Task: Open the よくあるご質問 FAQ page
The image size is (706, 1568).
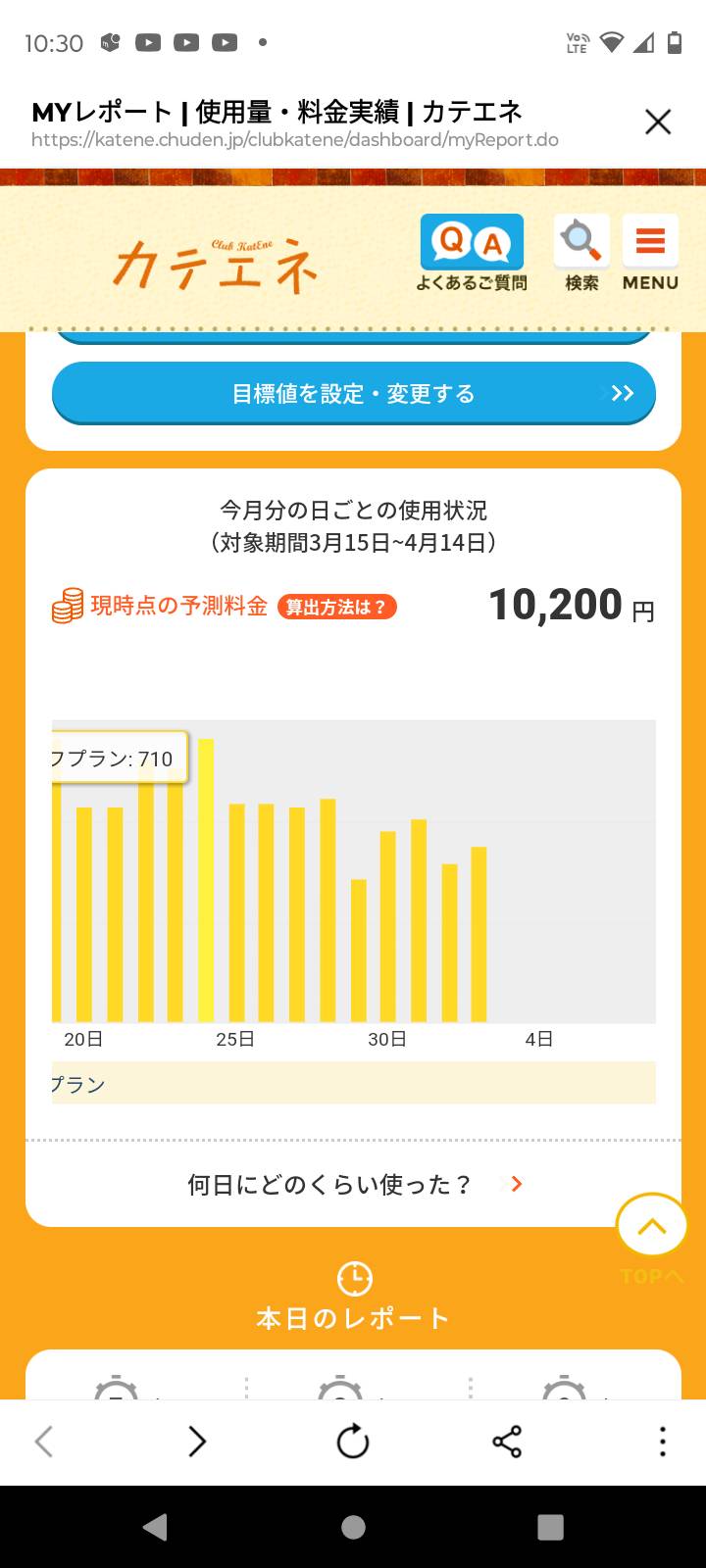Action: (x=472, y=253)
